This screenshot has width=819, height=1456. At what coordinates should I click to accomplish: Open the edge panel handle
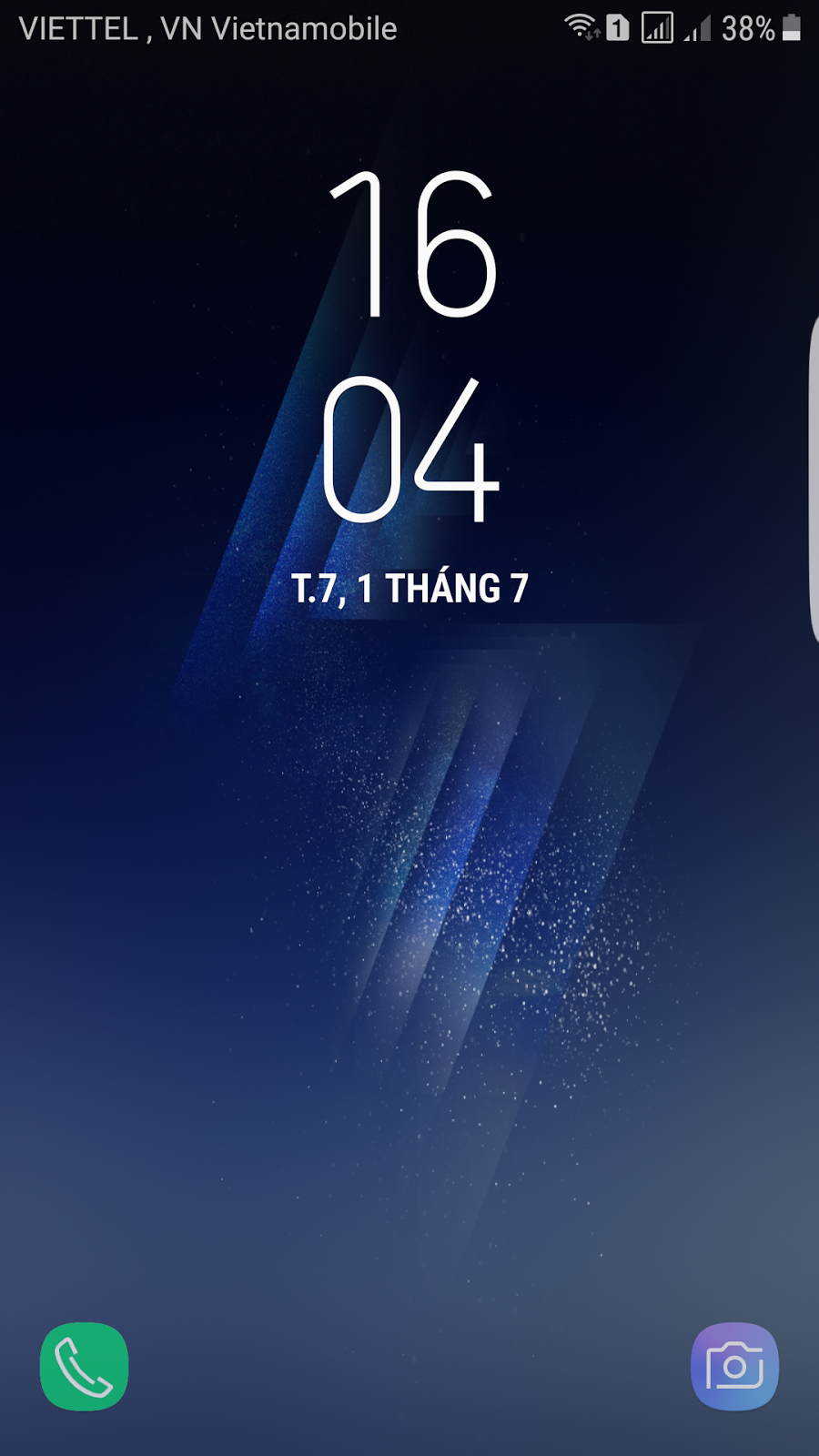click(814, 479)
